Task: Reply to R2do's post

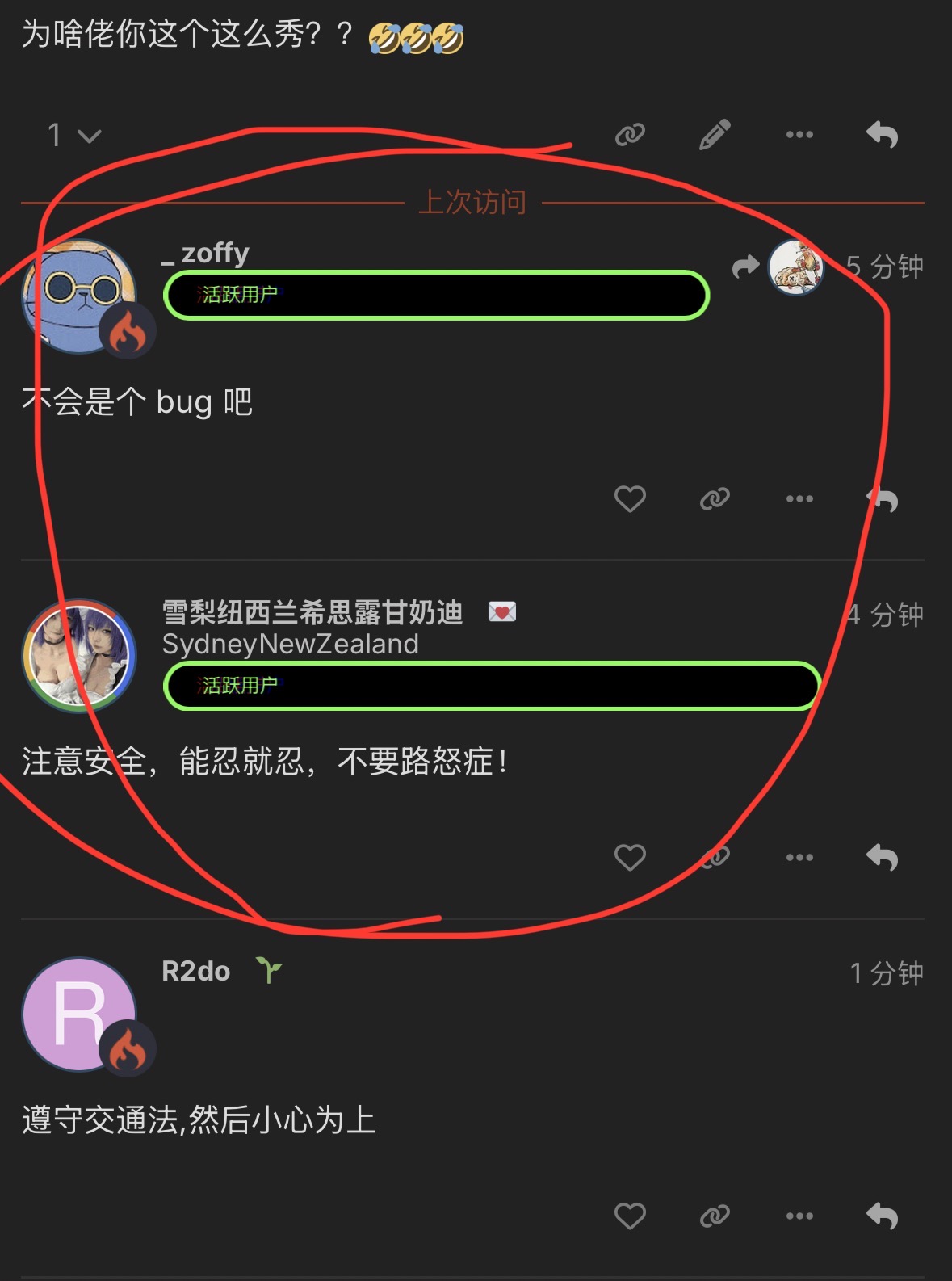Action: tap(882, 1216)
